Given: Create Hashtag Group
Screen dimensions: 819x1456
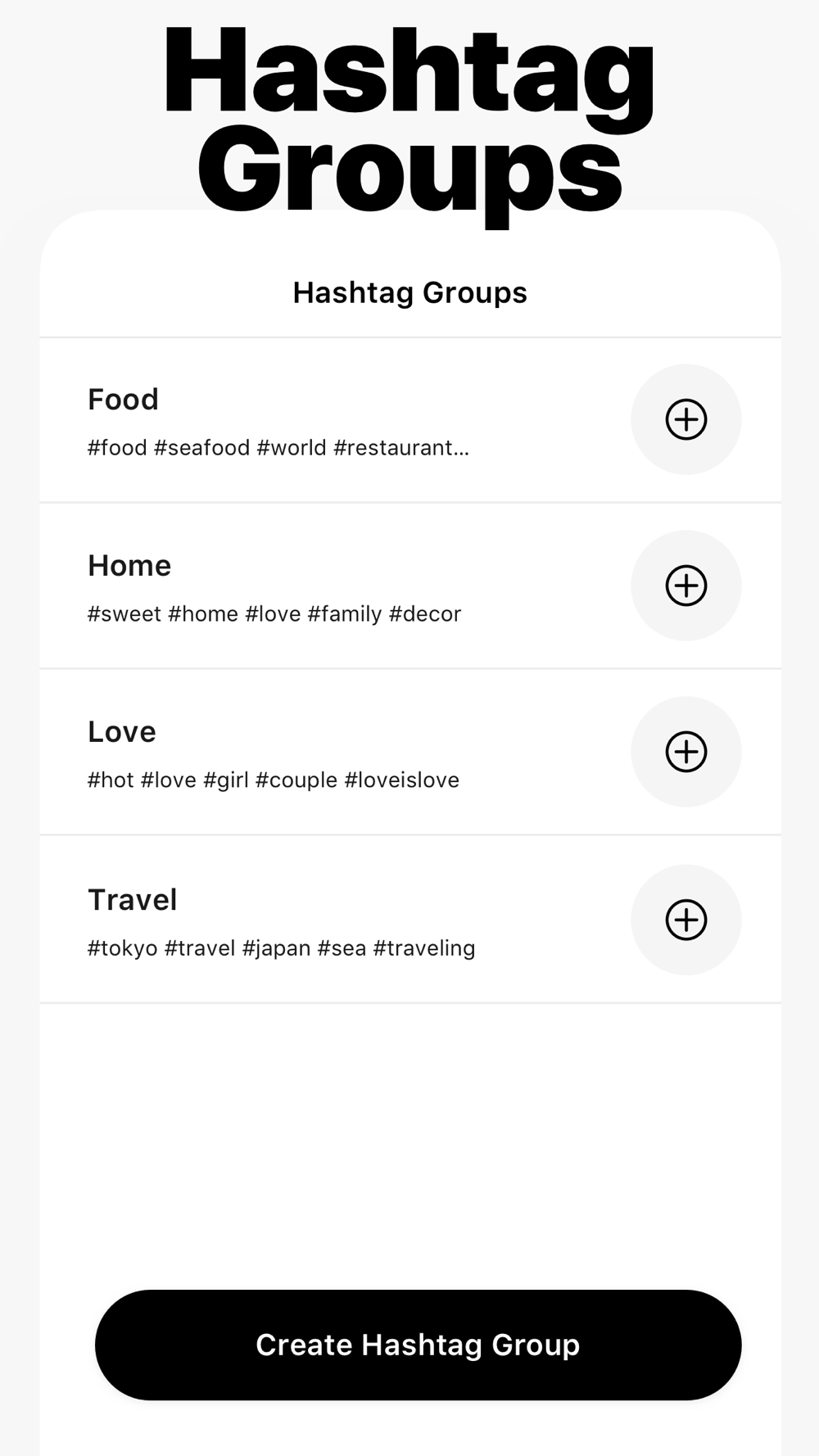Looking at the screenshot, I should [419, 1345].
